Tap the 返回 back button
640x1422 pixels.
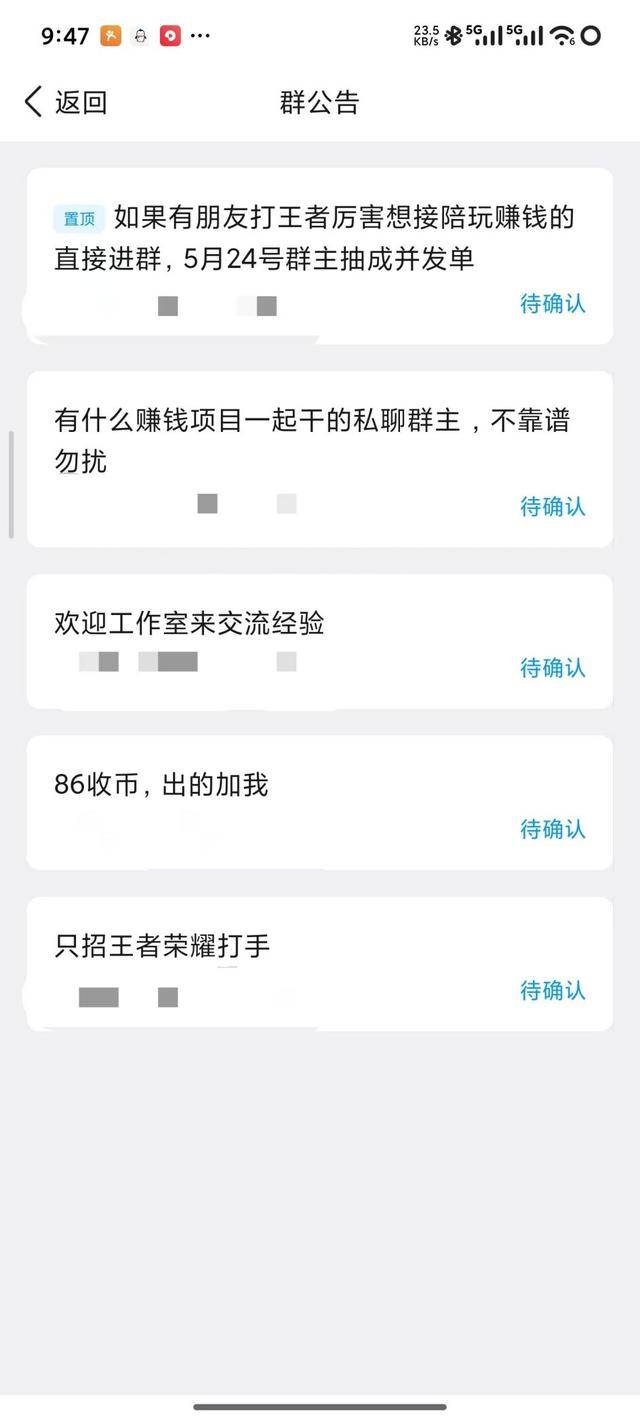pos(66,102)
